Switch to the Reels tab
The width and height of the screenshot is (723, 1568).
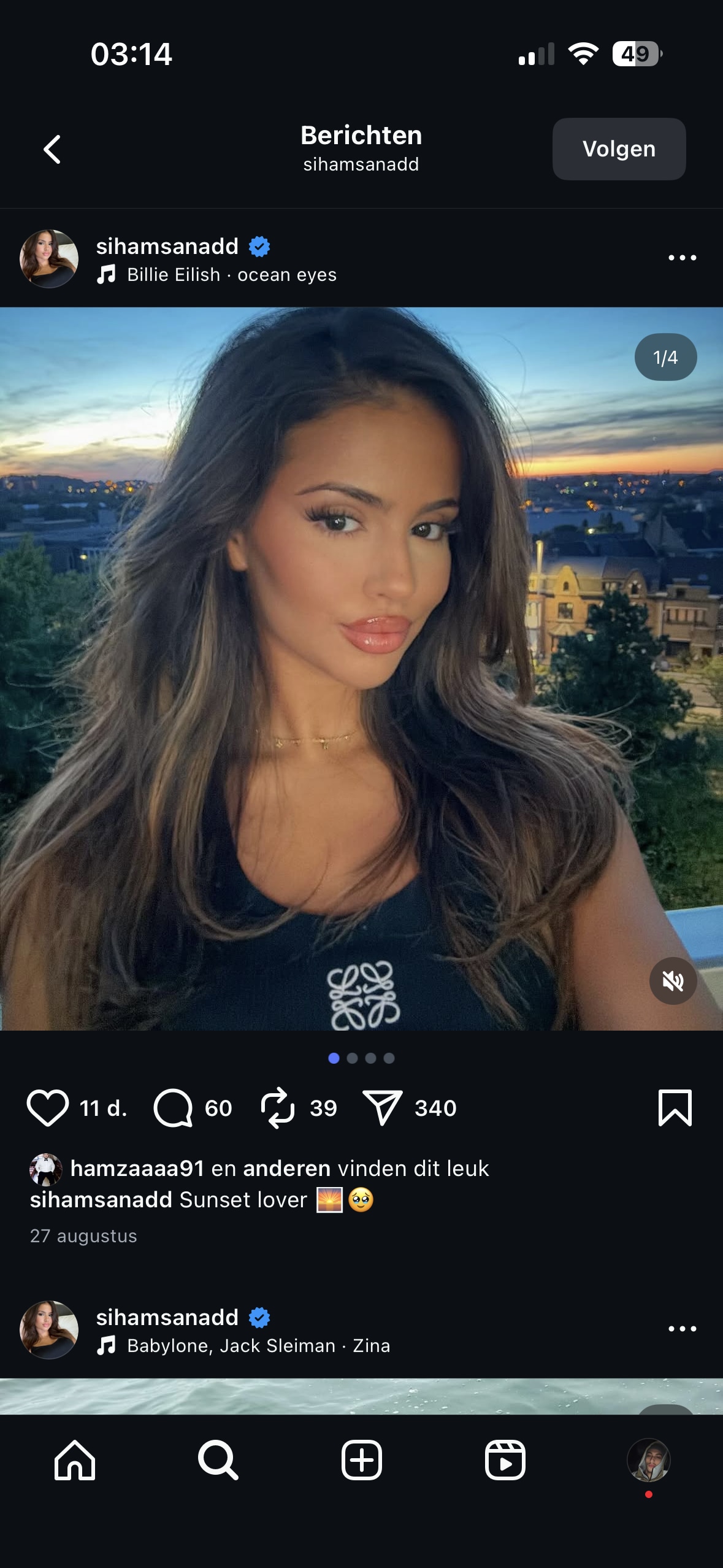pyautogui.click(x=505, y=1460)
